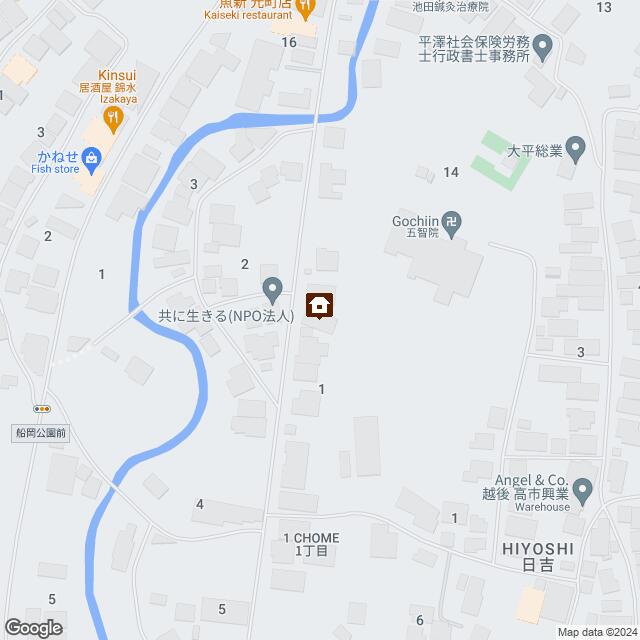Tap the 船岡公園前 bus stop icon
The image size is (640, 640).
click(x=42, y=408)
